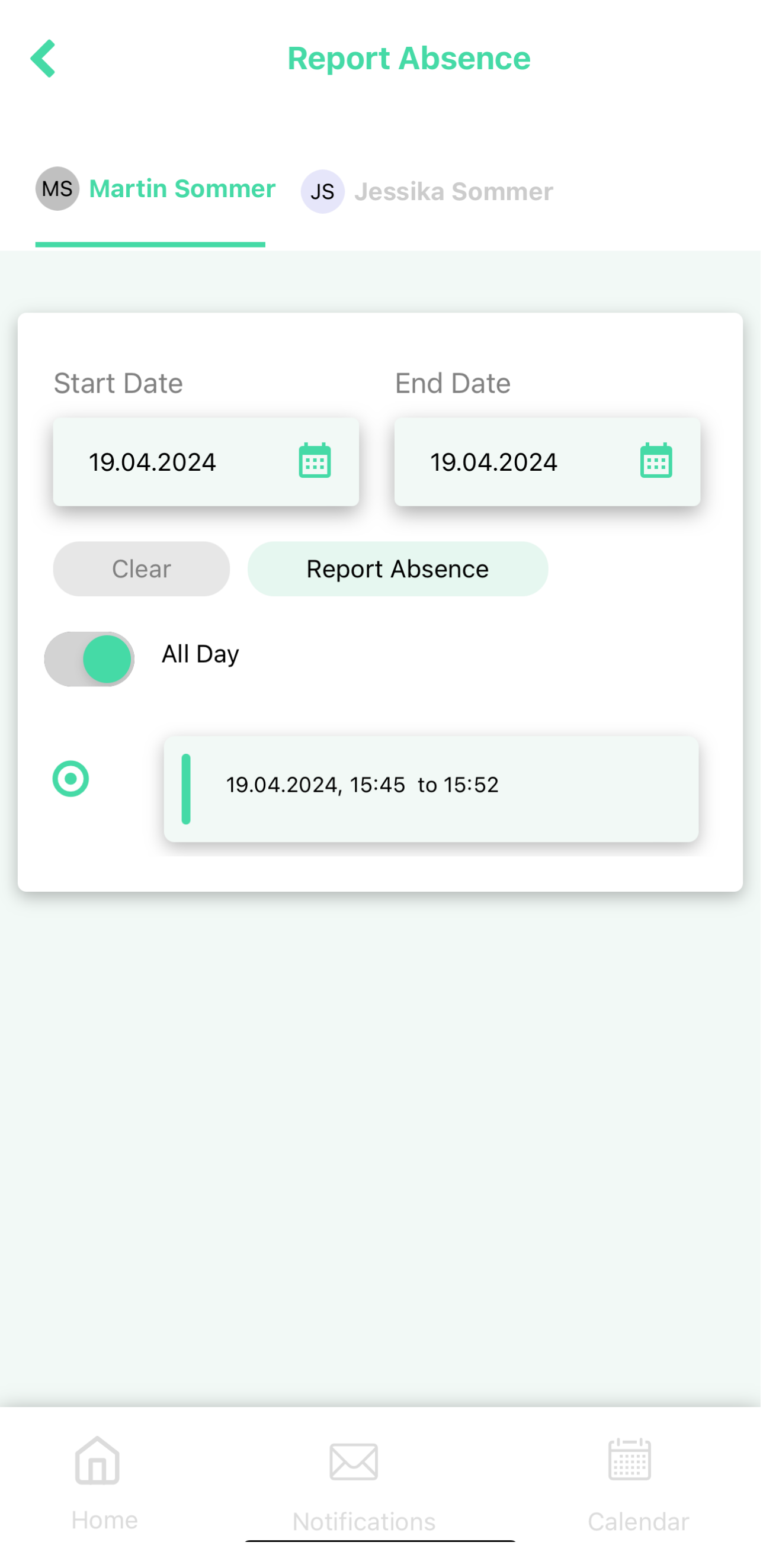The height and width of the screenshot is (1568, 763).
Task: Select the Martin Sommer tab
Action: click(156, 189)
